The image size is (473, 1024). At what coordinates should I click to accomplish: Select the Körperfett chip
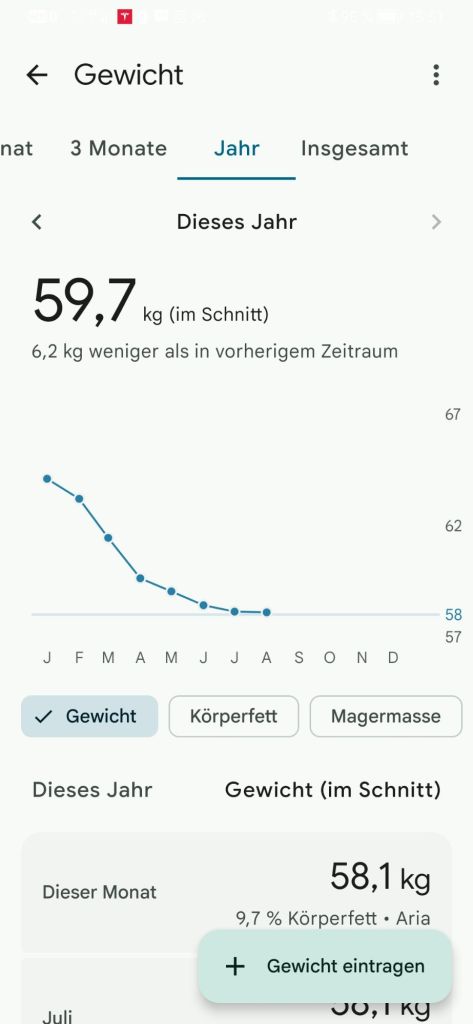tap(233, 716)
